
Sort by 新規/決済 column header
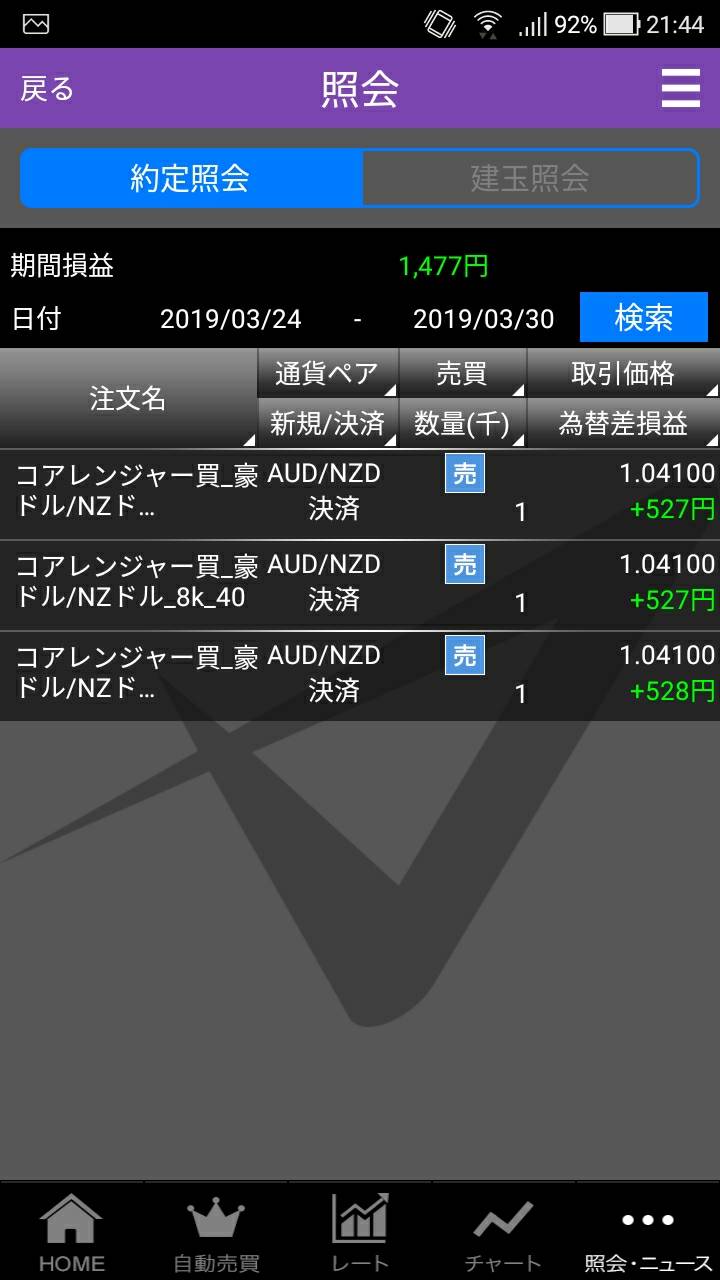point(327,424)
